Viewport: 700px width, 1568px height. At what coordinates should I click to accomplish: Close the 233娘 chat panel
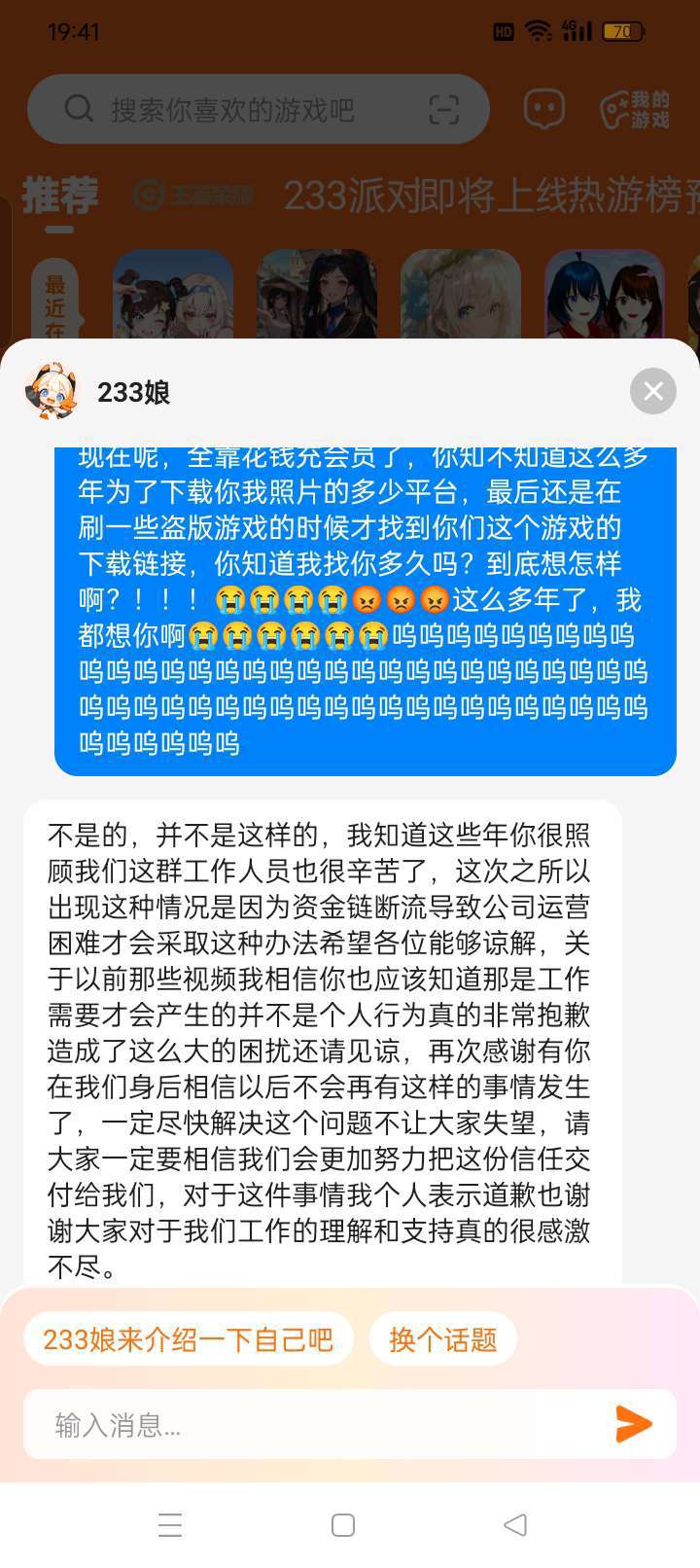point(652,391)
